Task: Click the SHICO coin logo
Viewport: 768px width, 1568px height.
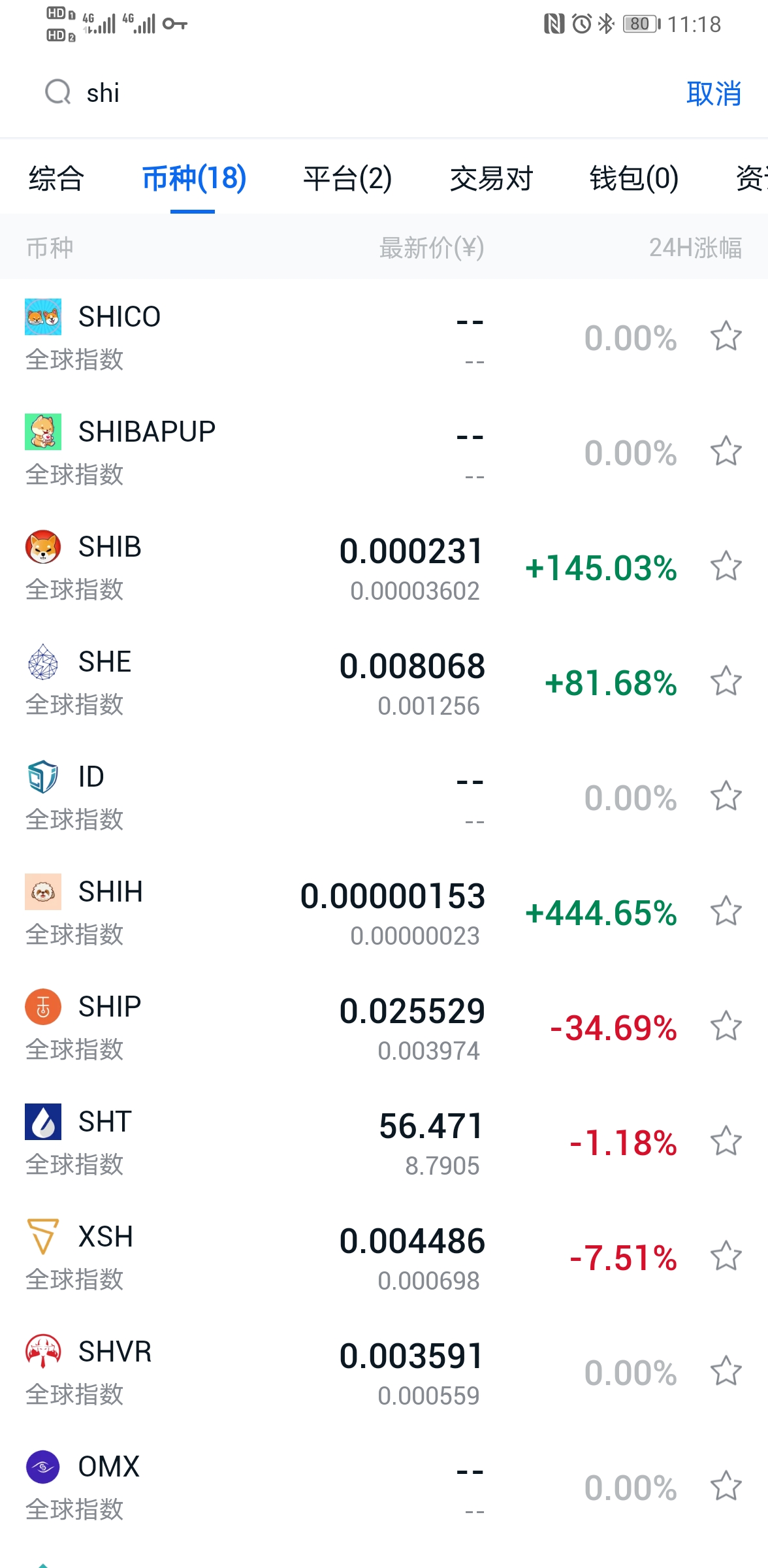Action: [x=42, y=317]
